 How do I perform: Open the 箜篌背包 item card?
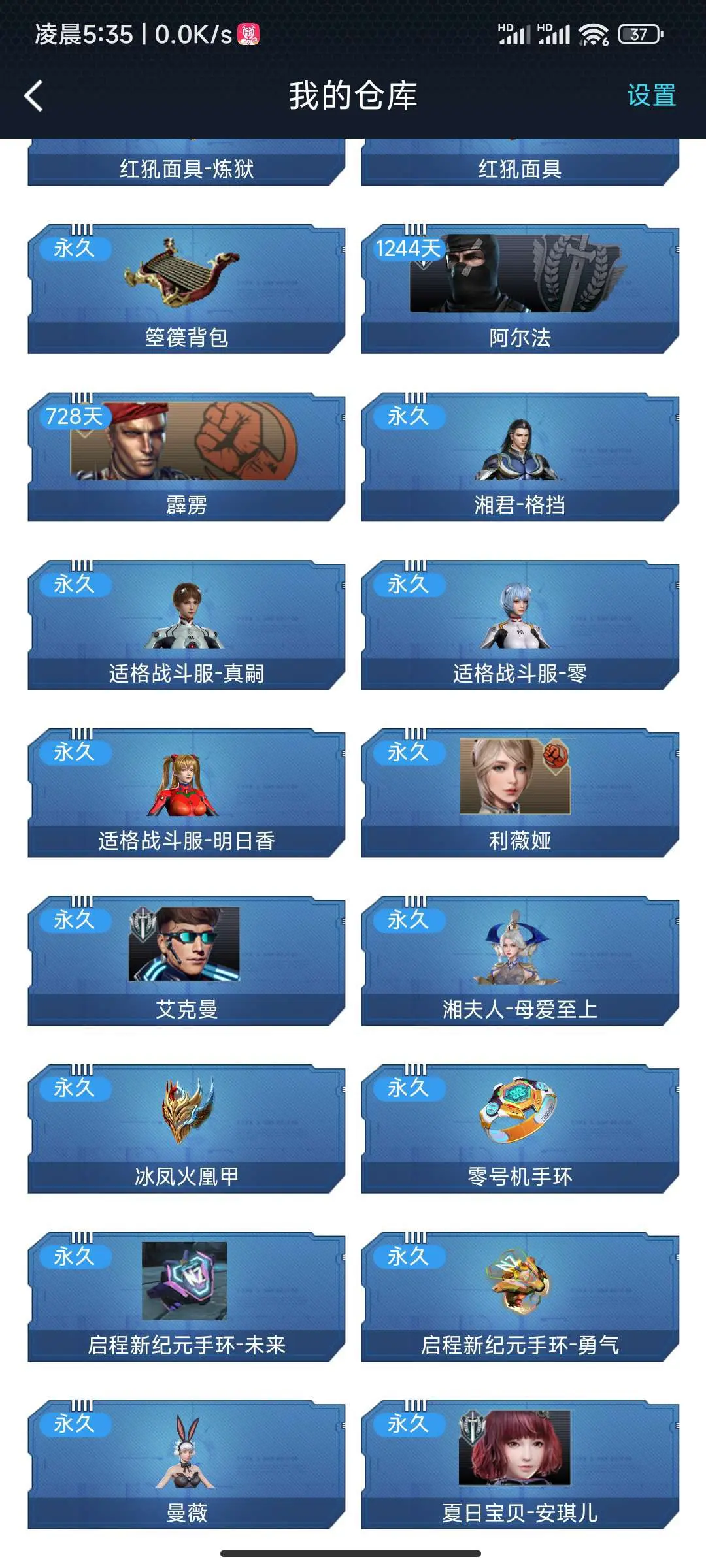click(x=186, y=289)
